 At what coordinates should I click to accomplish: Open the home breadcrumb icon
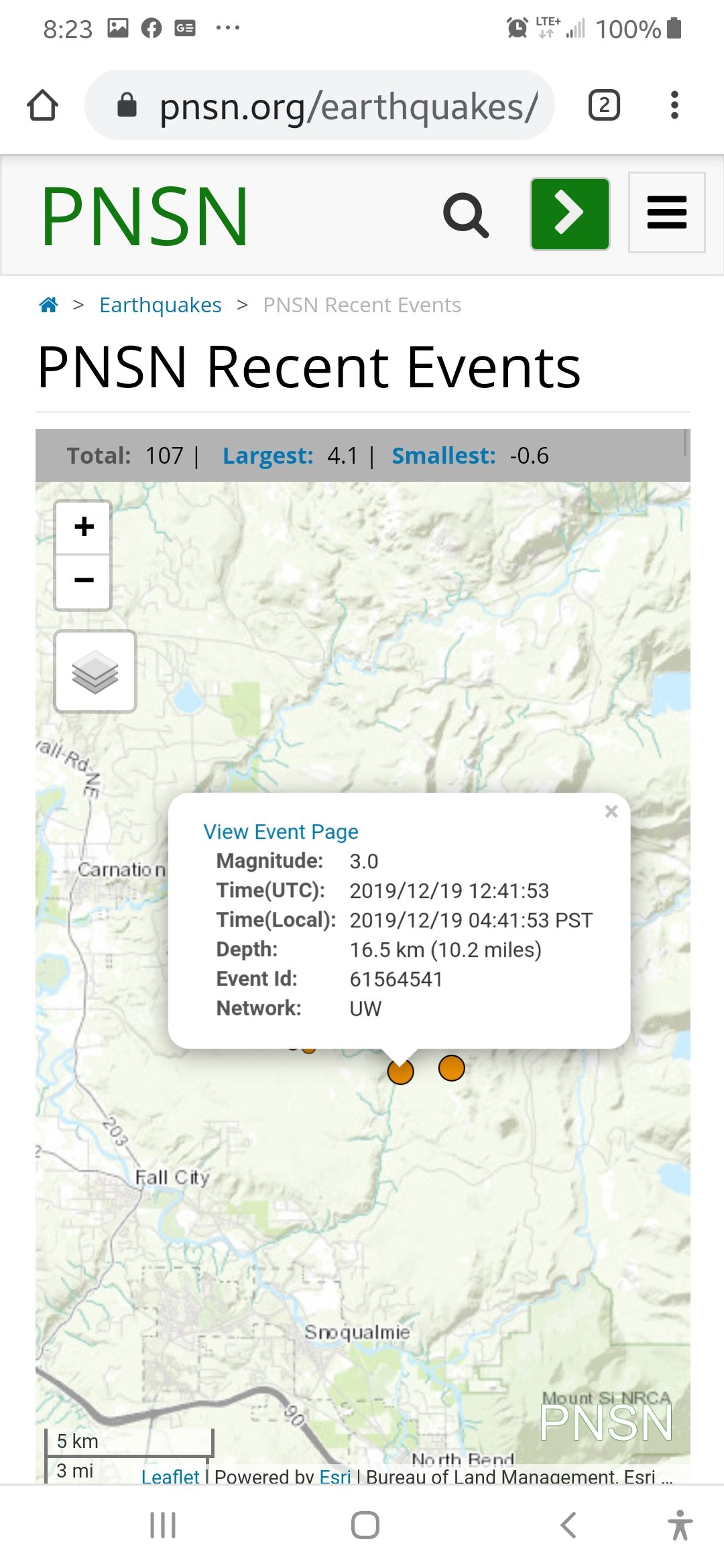48,305
